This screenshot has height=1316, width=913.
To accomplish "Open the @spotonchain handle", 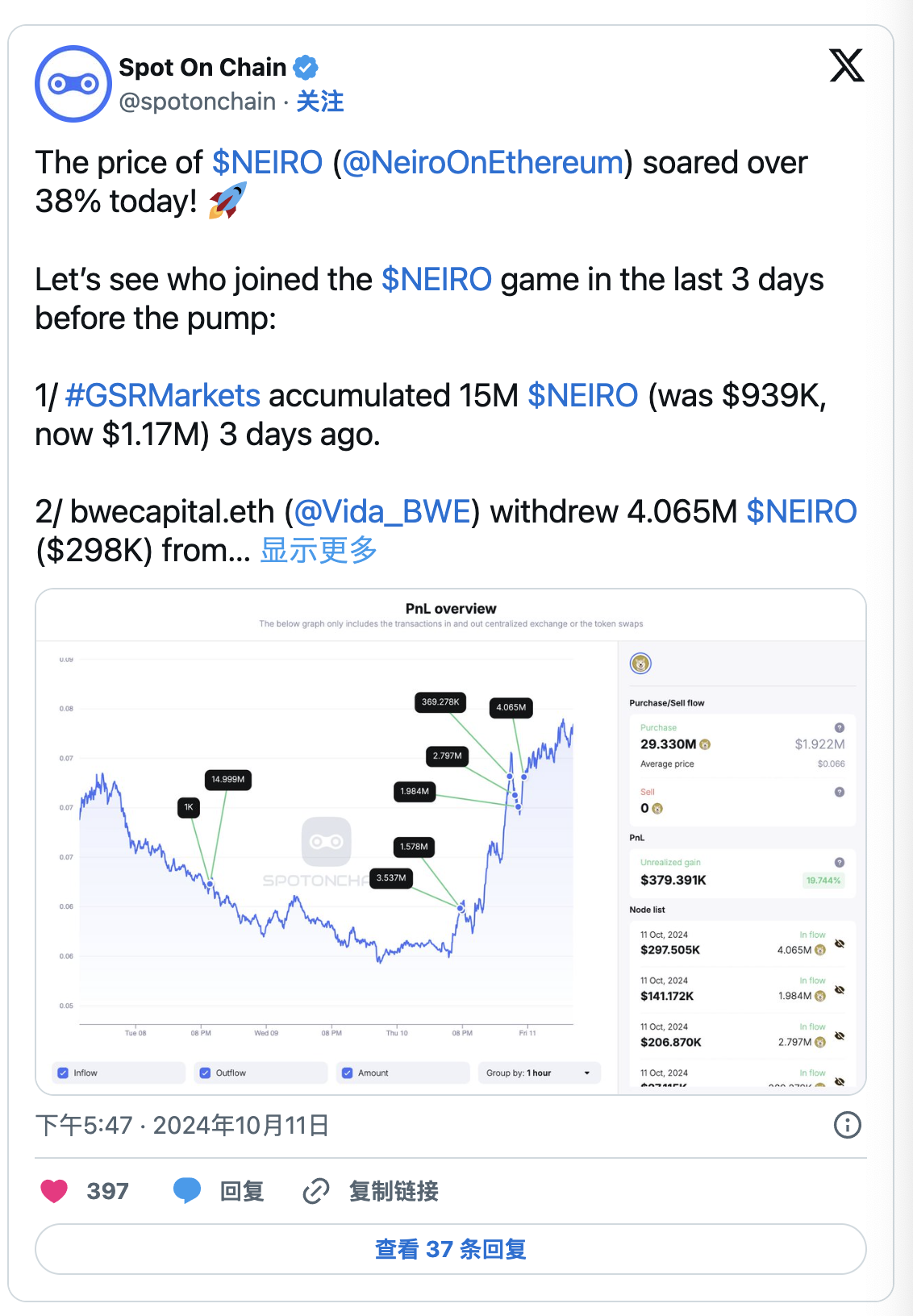I will (198, 102).
